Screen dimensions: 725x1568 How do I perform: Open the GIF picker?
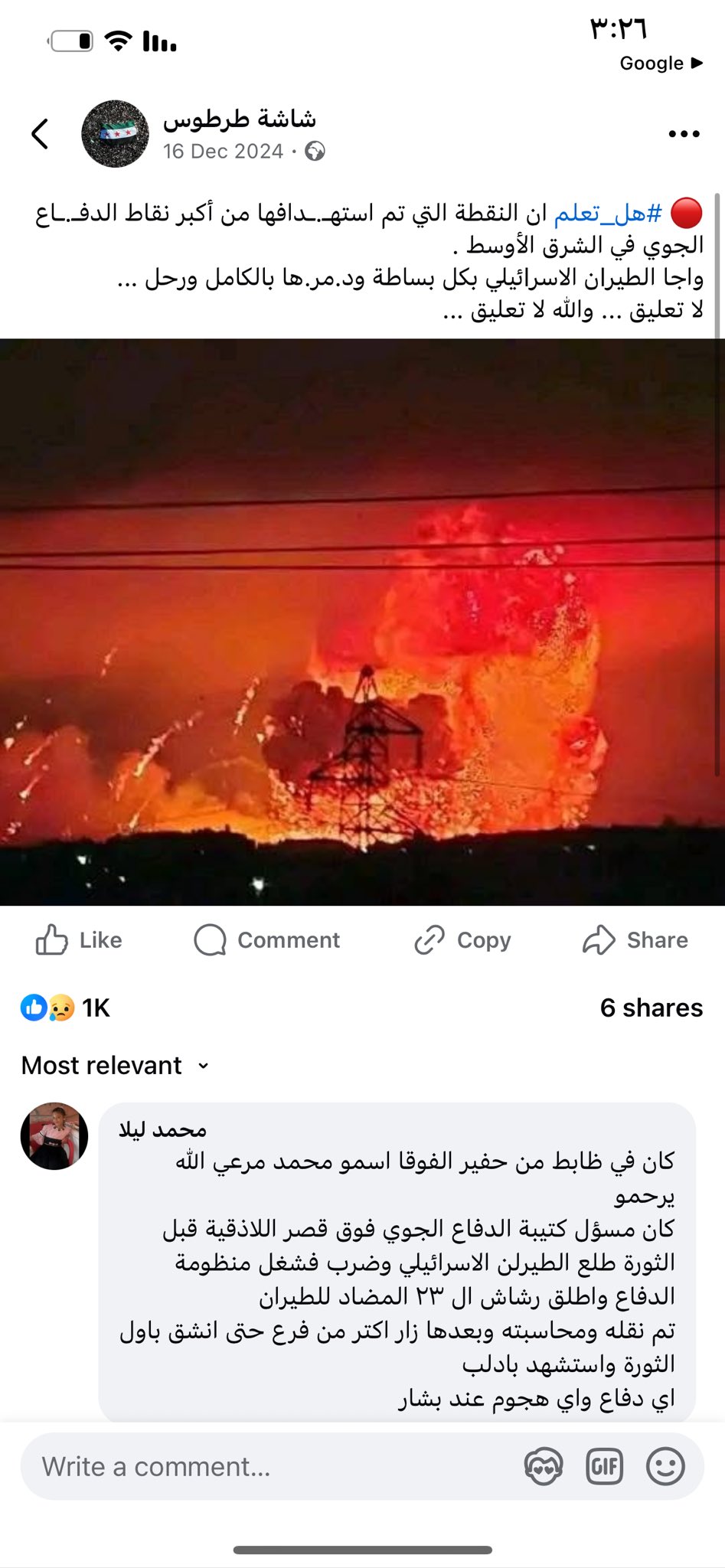point(604,1466)
